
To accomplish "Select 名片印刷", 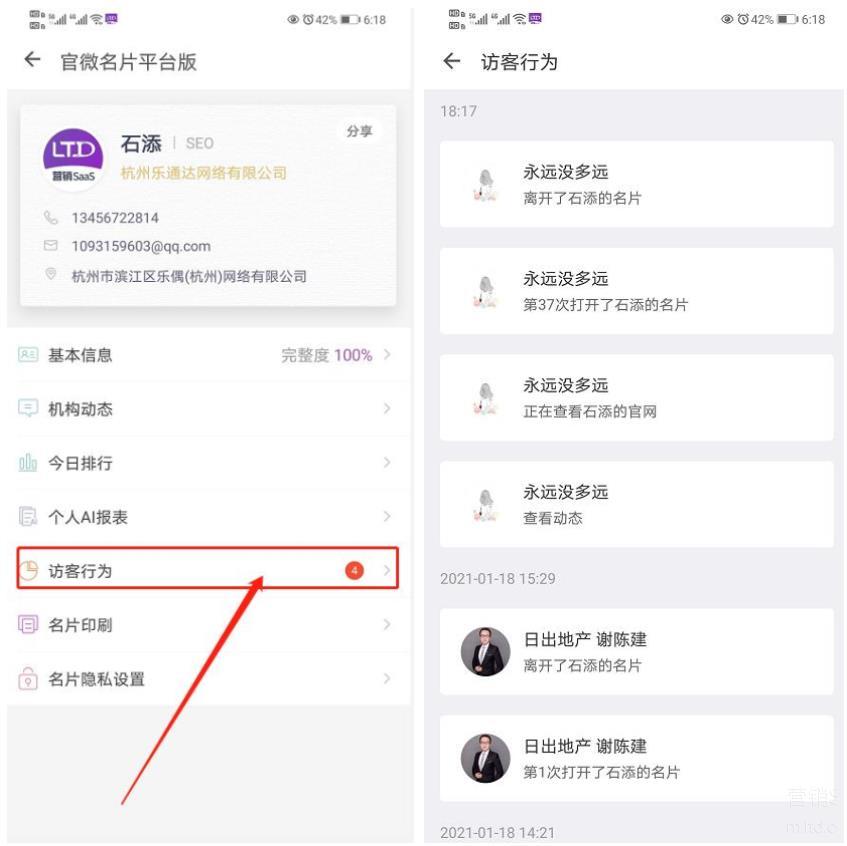I will click(207, 625).
